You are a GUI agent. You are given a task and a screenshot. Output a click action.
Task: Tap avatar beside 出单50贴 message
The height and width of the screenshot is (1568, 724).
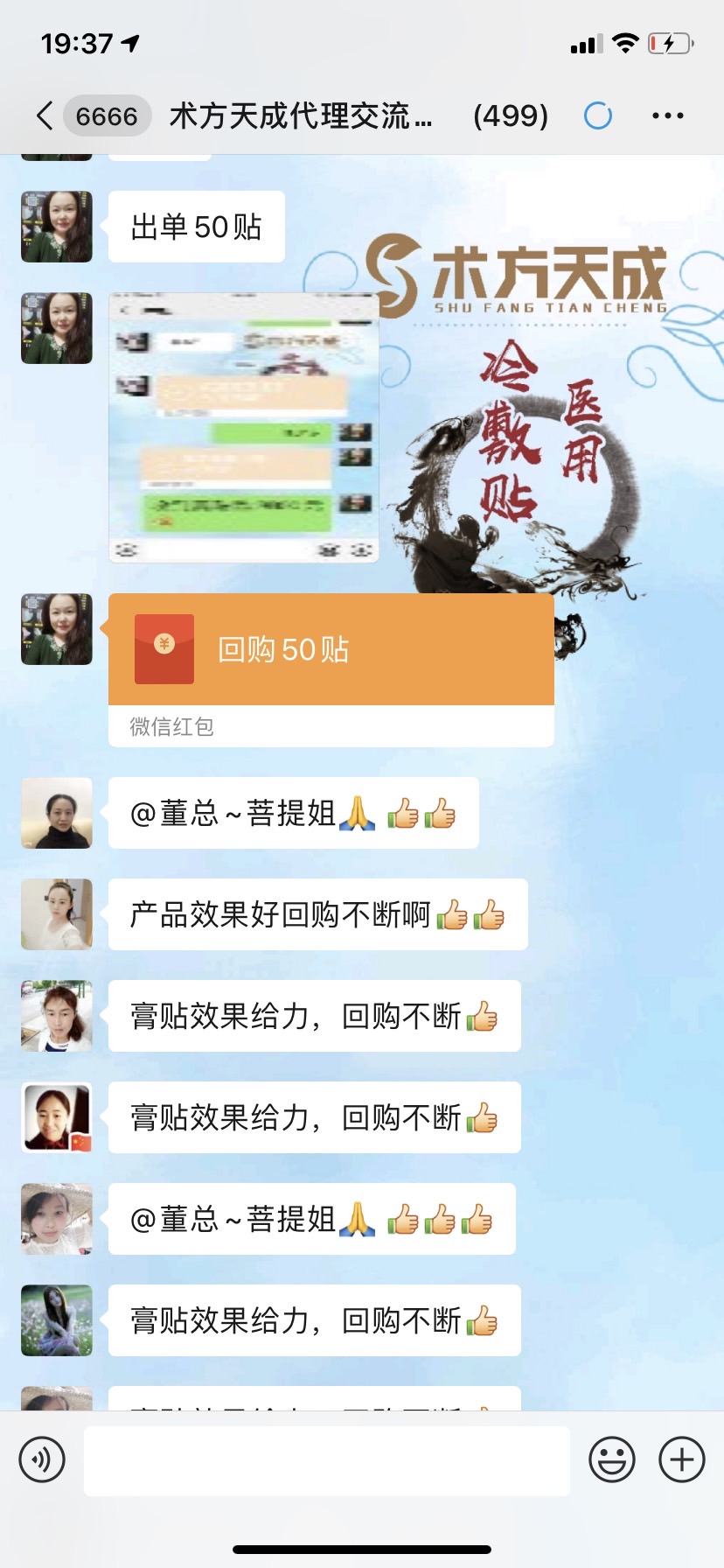coord(57,227)
